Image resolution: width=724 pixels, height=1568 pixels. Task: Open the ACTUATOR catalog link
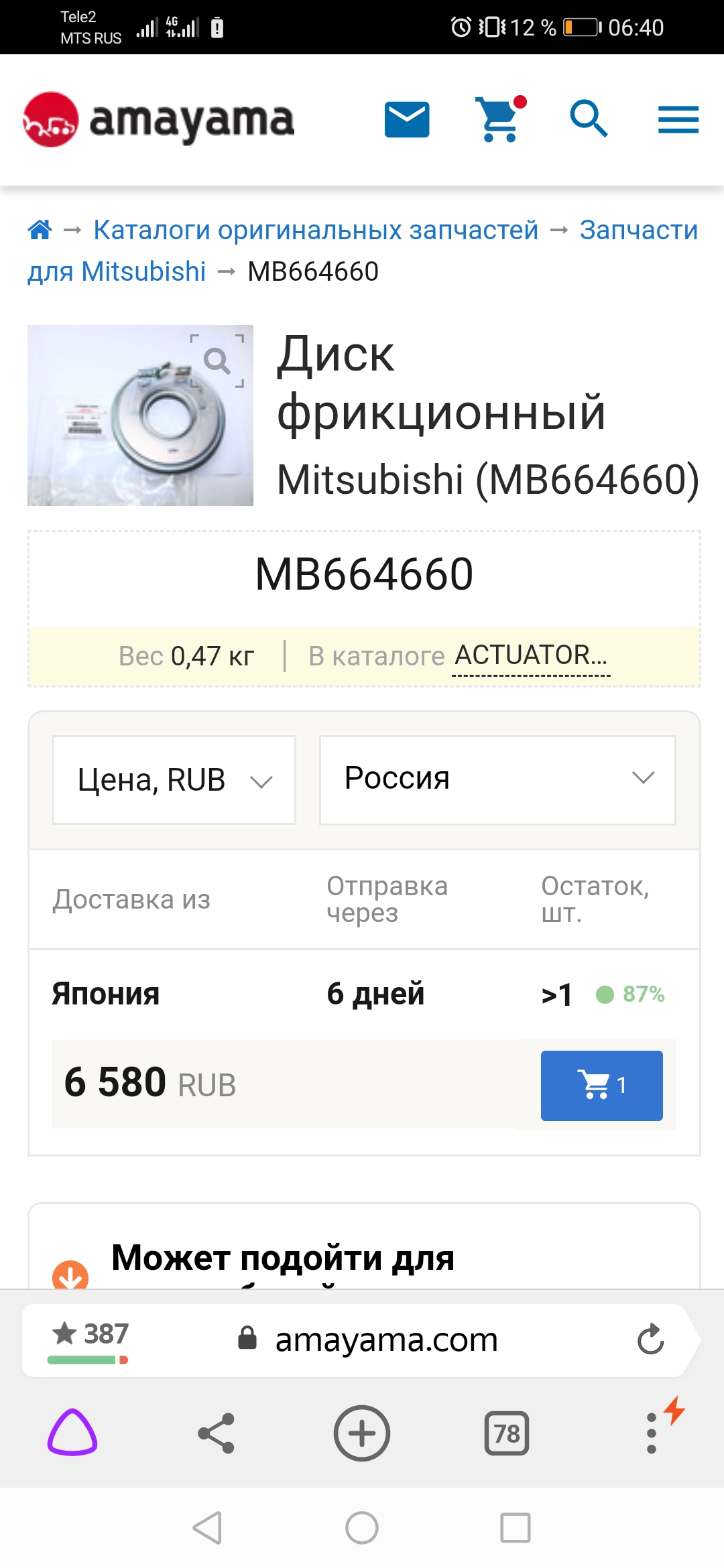click(530, 655)
